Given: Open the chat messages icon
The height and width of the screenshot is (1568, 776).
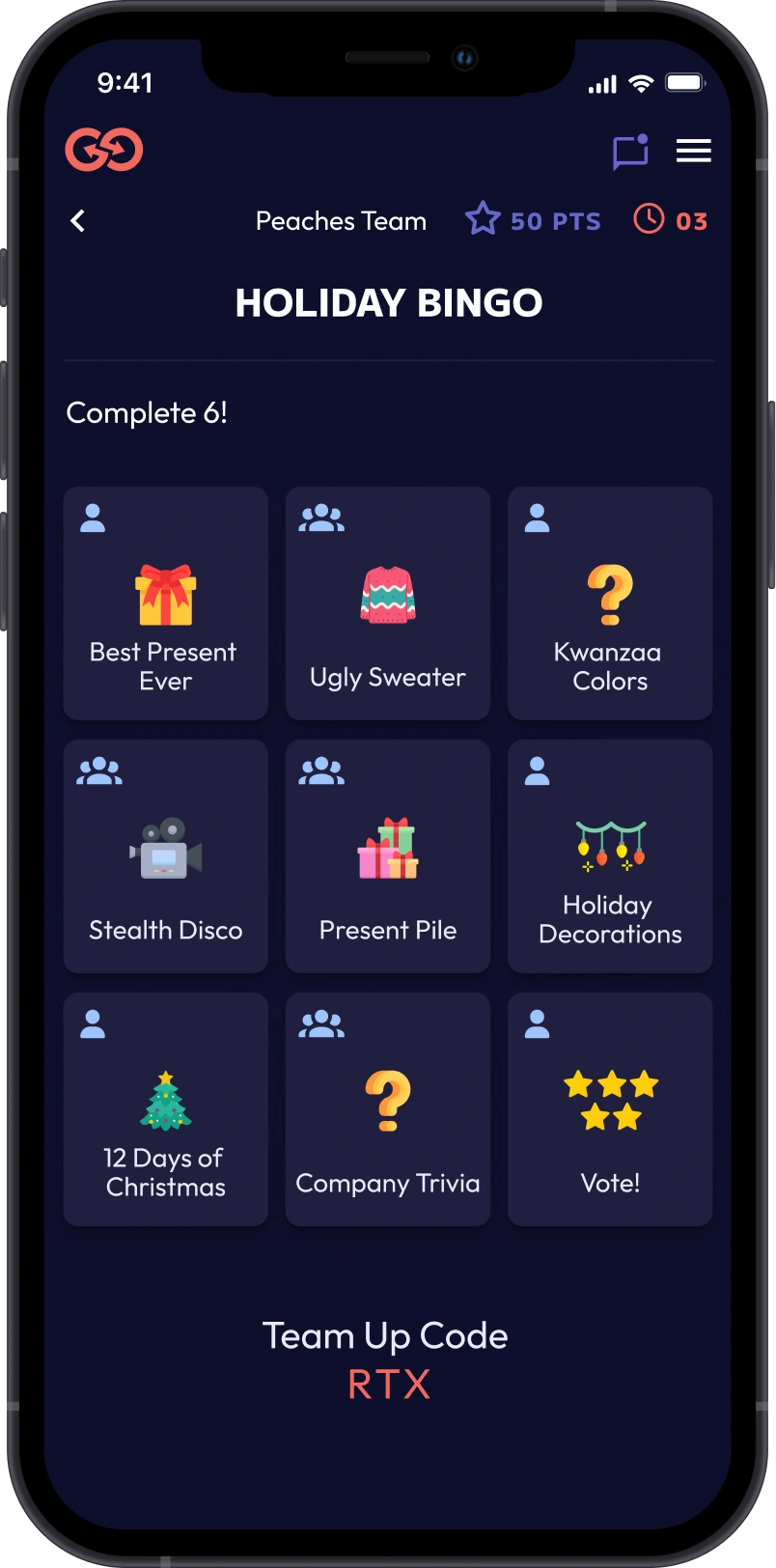Looking at the screenshot, I should coord(630,152).
